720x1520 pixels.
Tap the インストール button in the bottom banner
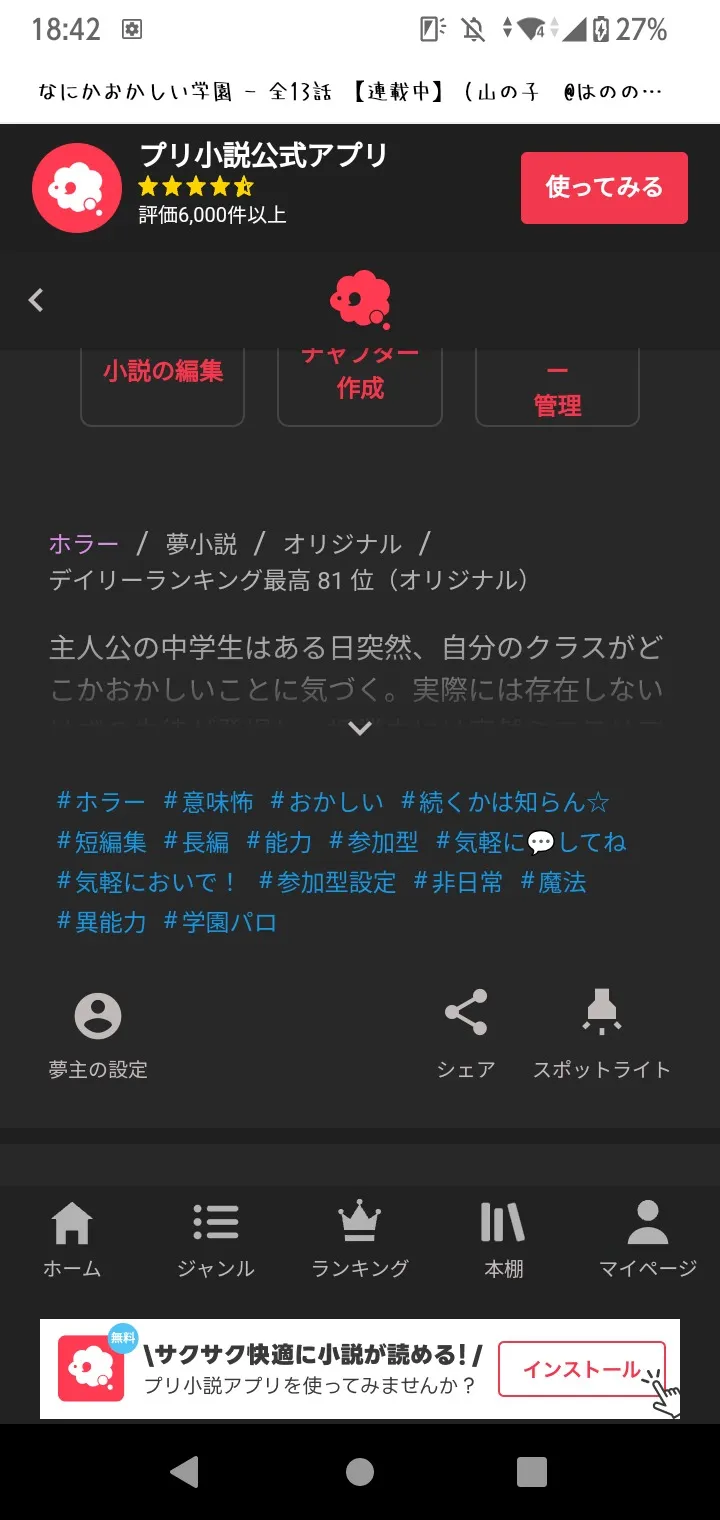coord(582,1369)
